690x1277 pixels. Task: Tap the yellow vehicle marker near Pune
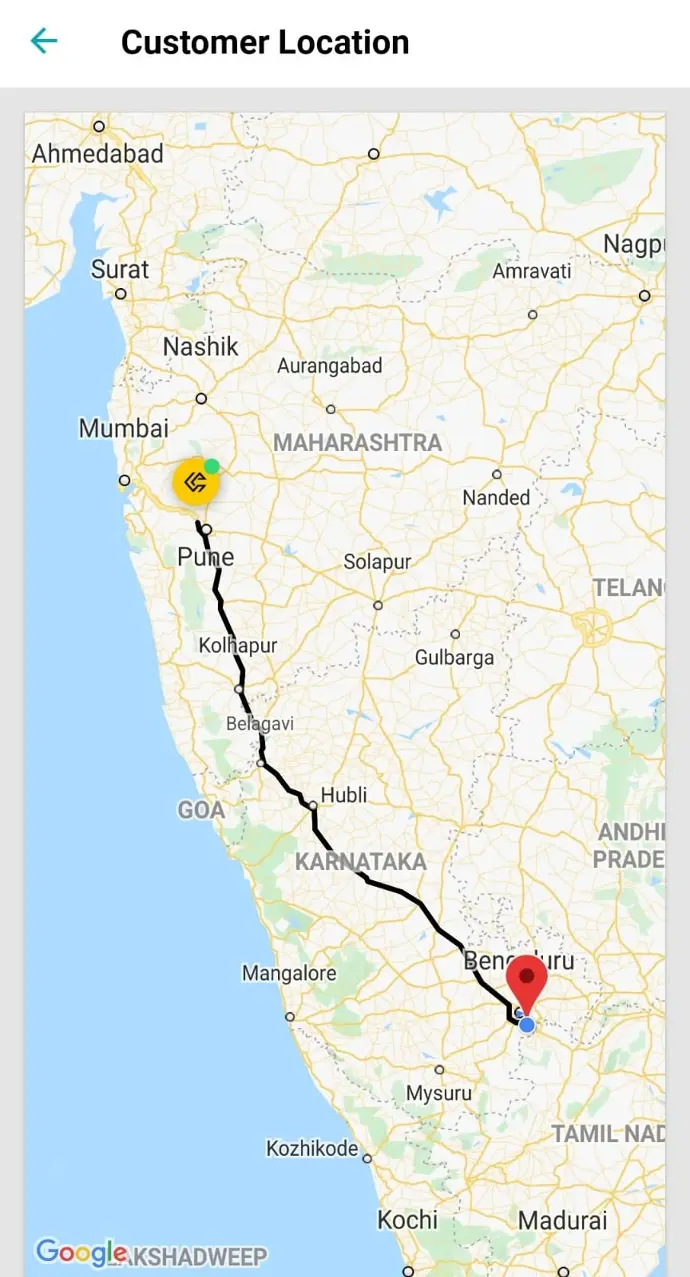point(196,482)
